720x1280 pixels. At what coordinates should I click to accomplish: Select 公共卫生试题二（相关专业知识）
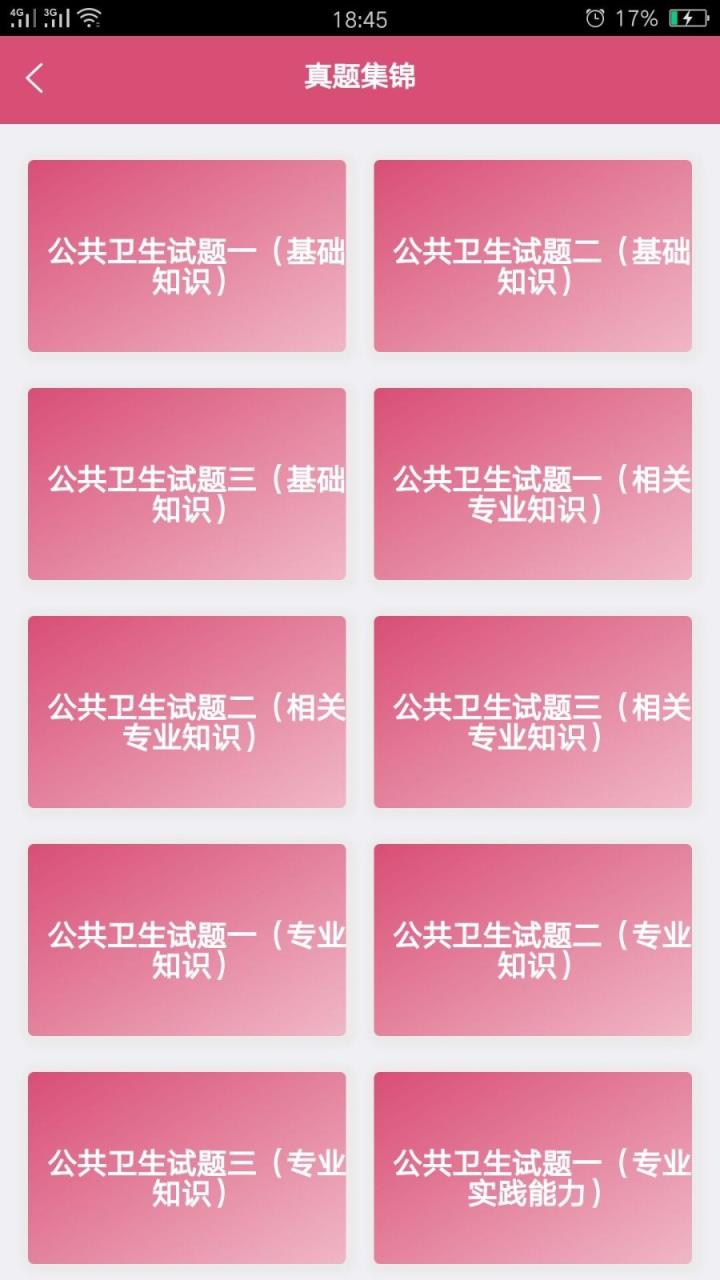pyautogui.click(x=186, y=711)
